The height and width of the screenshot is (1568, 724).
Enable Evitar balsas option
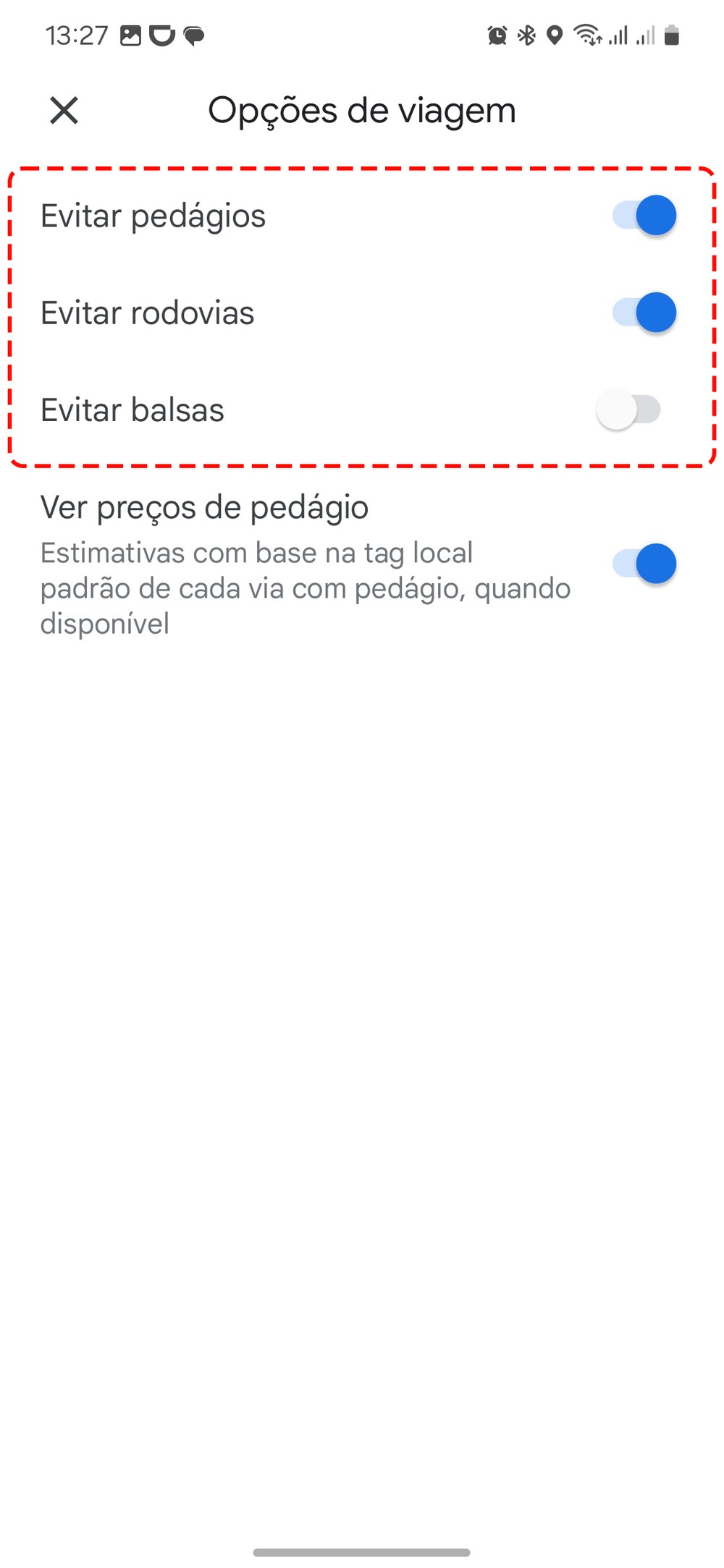pyautogui.click(x=628, y=410)
